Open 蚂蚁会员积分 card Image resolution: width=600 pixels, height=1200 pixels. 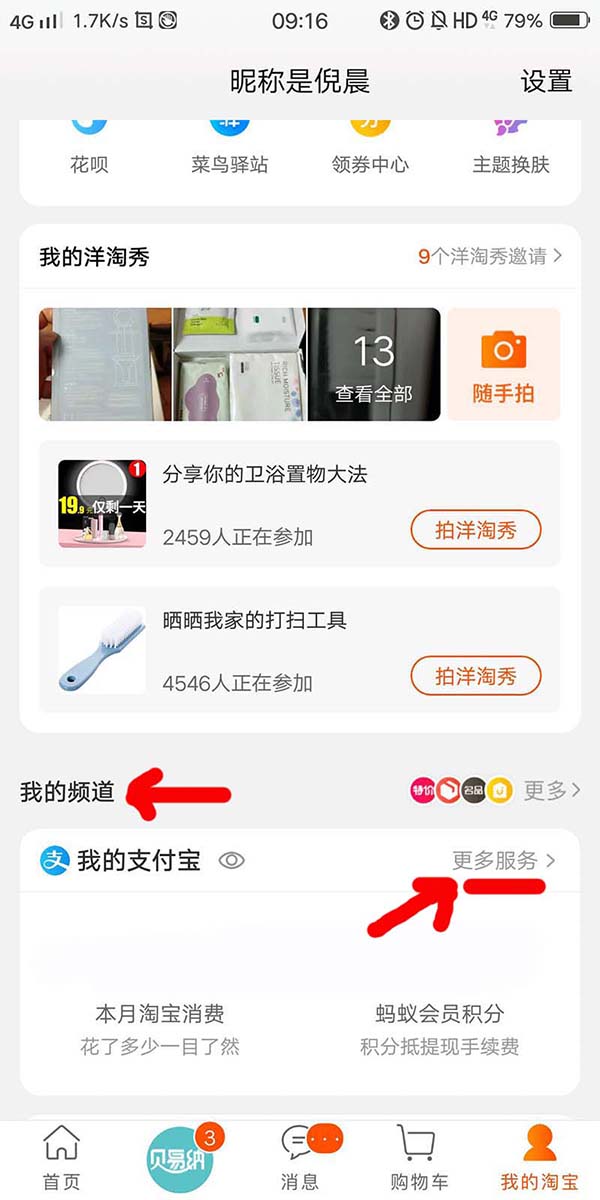click(440, 1028)
